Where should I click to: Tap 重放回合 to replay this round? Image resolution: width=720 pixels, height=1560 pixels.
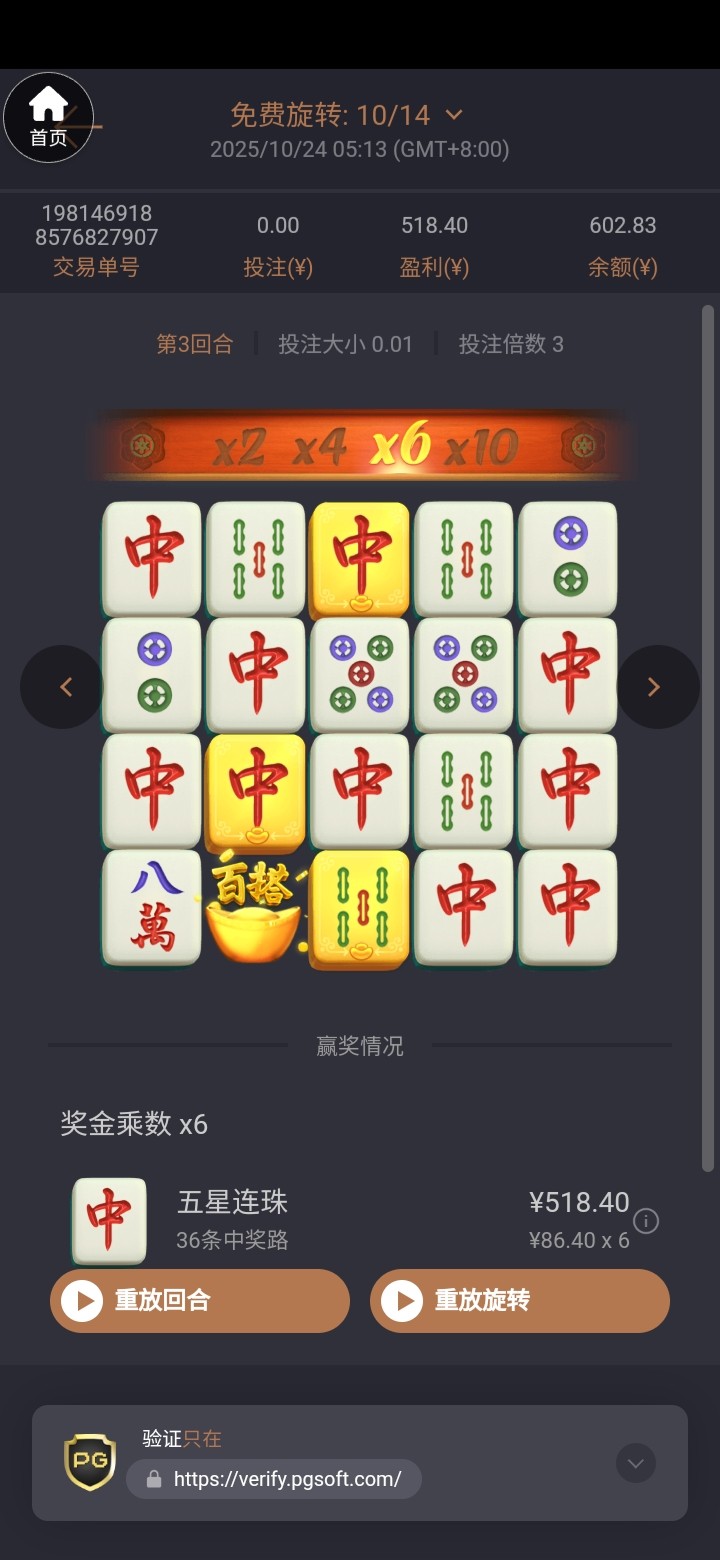[x=200, y=1300]
